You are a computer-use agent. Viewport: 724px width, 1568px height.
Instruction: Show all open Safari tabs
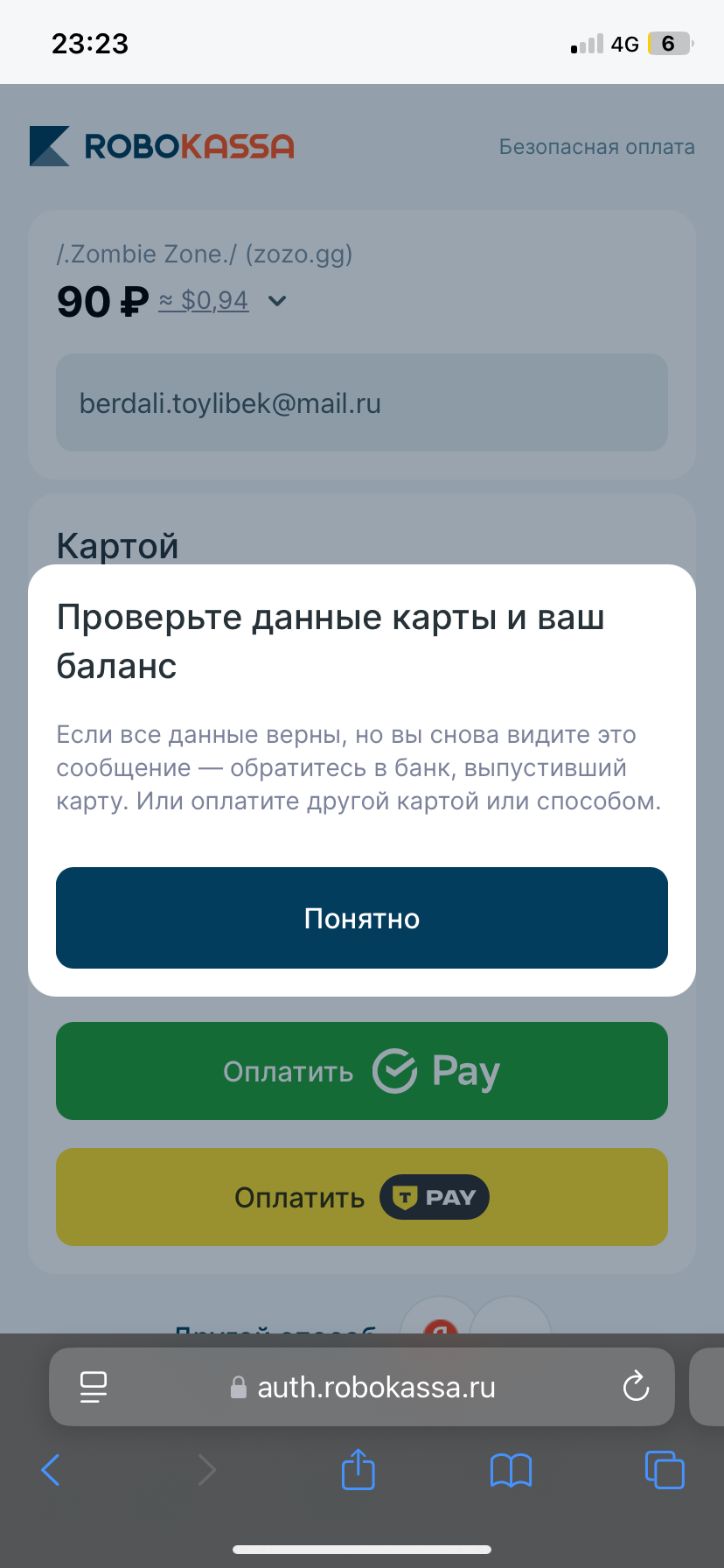coord(664,1470)
